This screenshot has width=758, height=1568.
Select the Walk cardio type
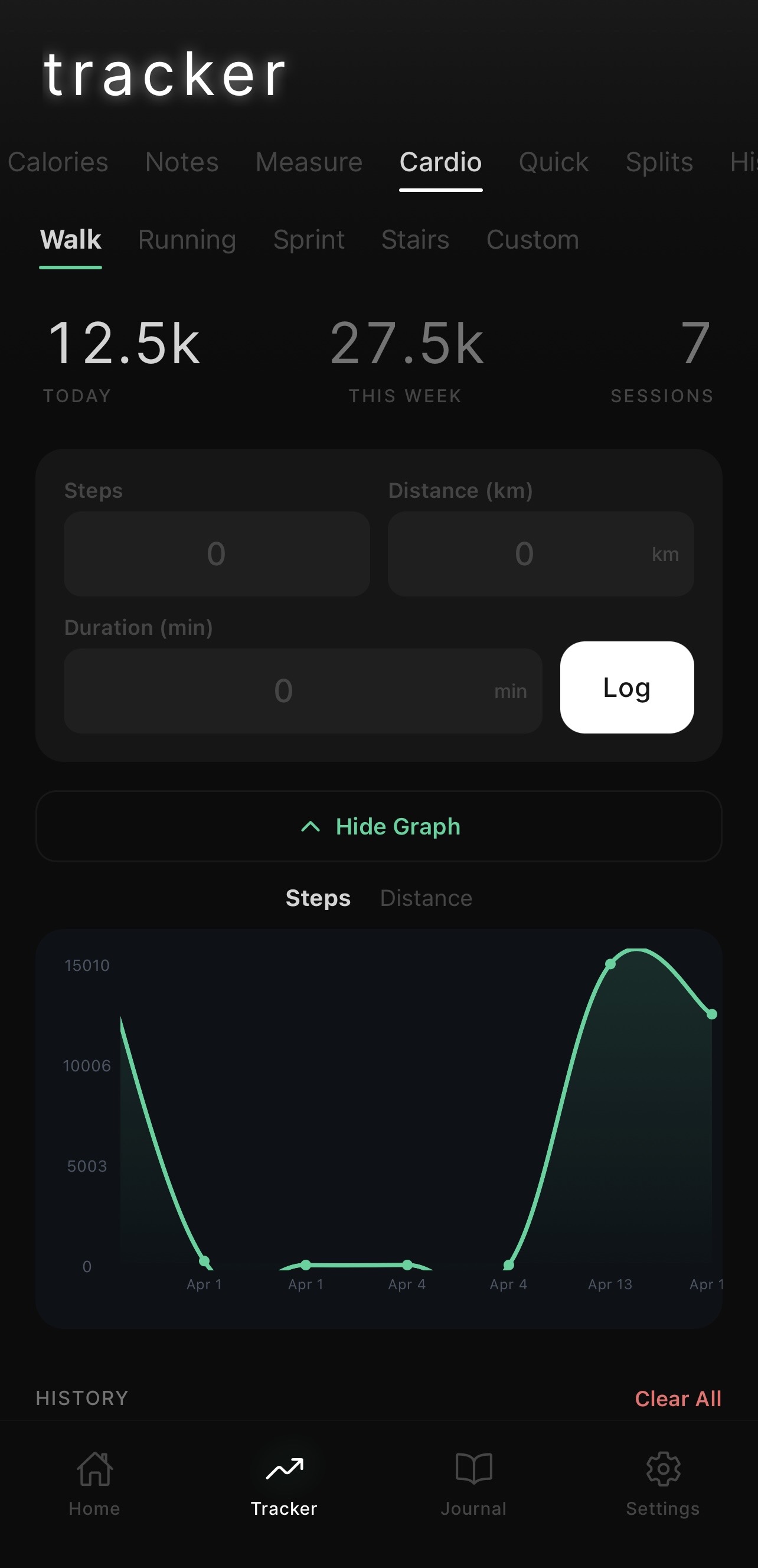coord(71,240)
